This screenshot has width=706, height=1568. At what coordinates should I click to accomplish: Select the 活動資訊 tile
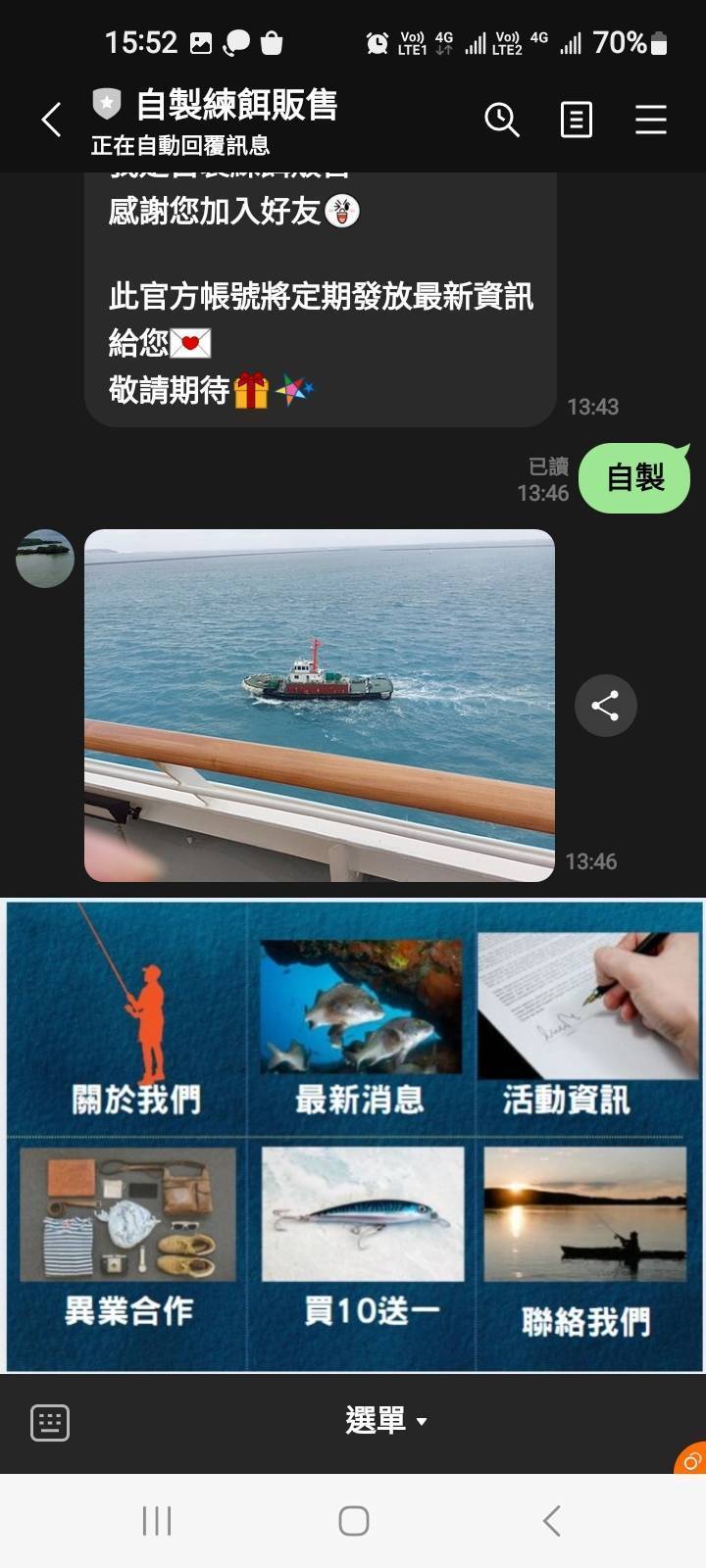click(x=586, y=1019)
